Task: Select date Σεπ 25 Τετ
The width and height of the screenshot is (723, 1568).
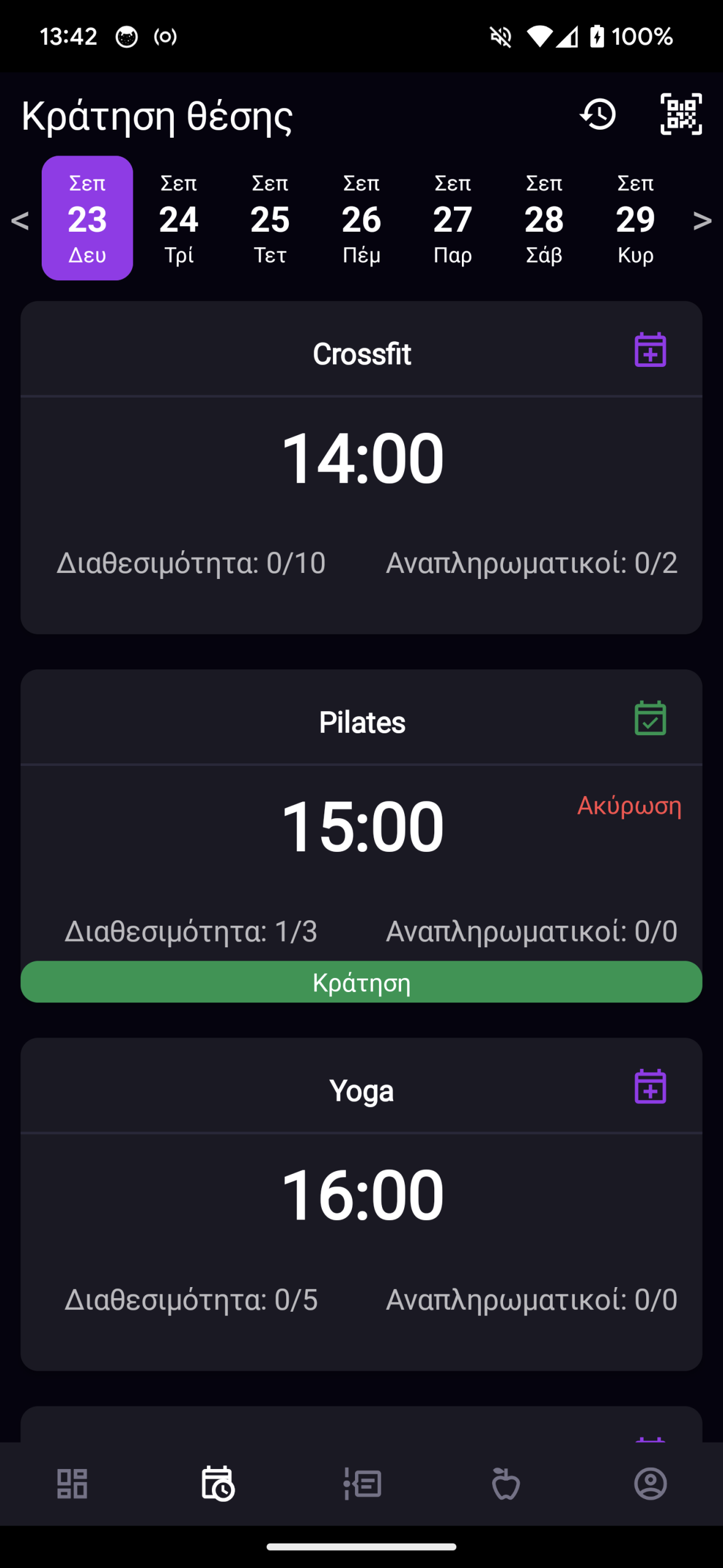Action: click(x=270, y=219)
